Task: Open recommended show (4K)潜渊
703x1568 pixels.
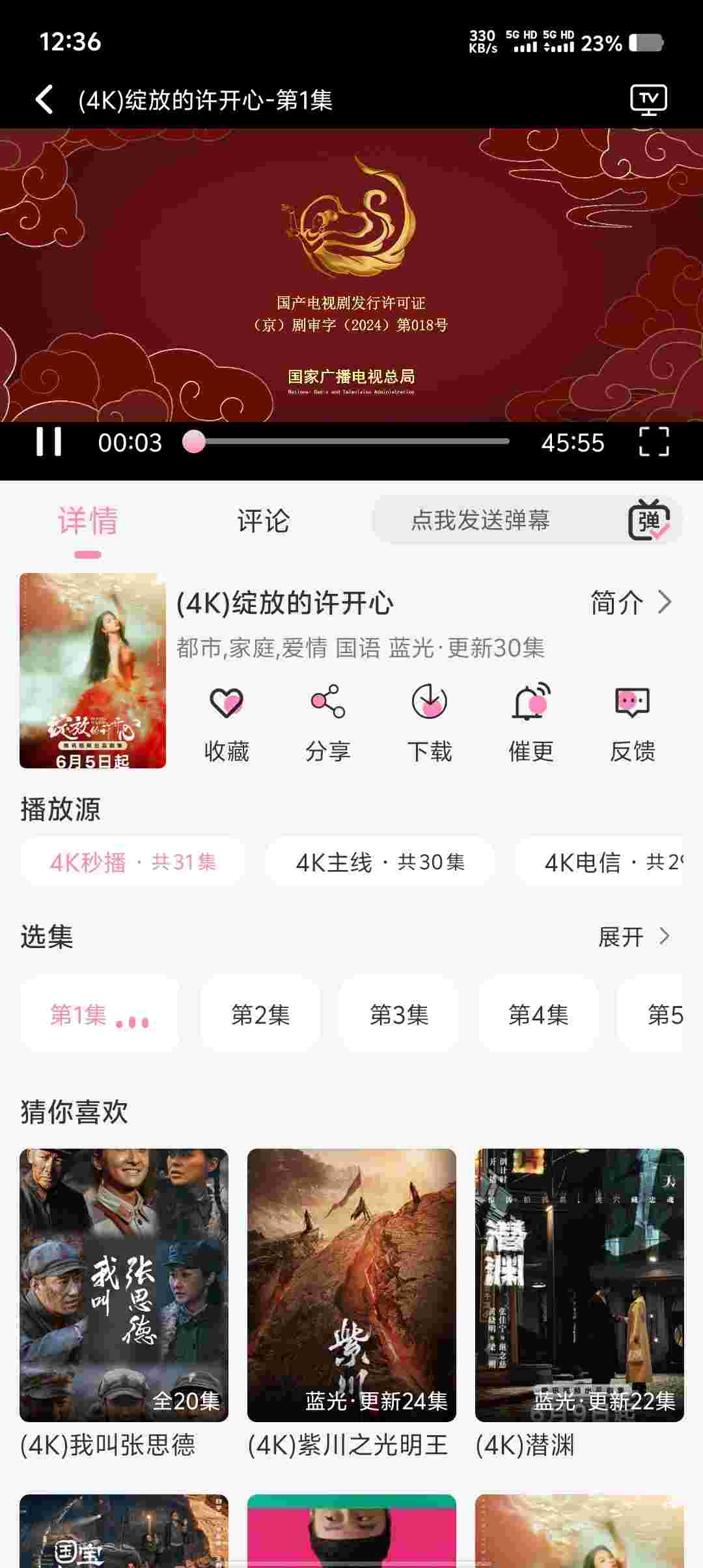Action: 579,1286
